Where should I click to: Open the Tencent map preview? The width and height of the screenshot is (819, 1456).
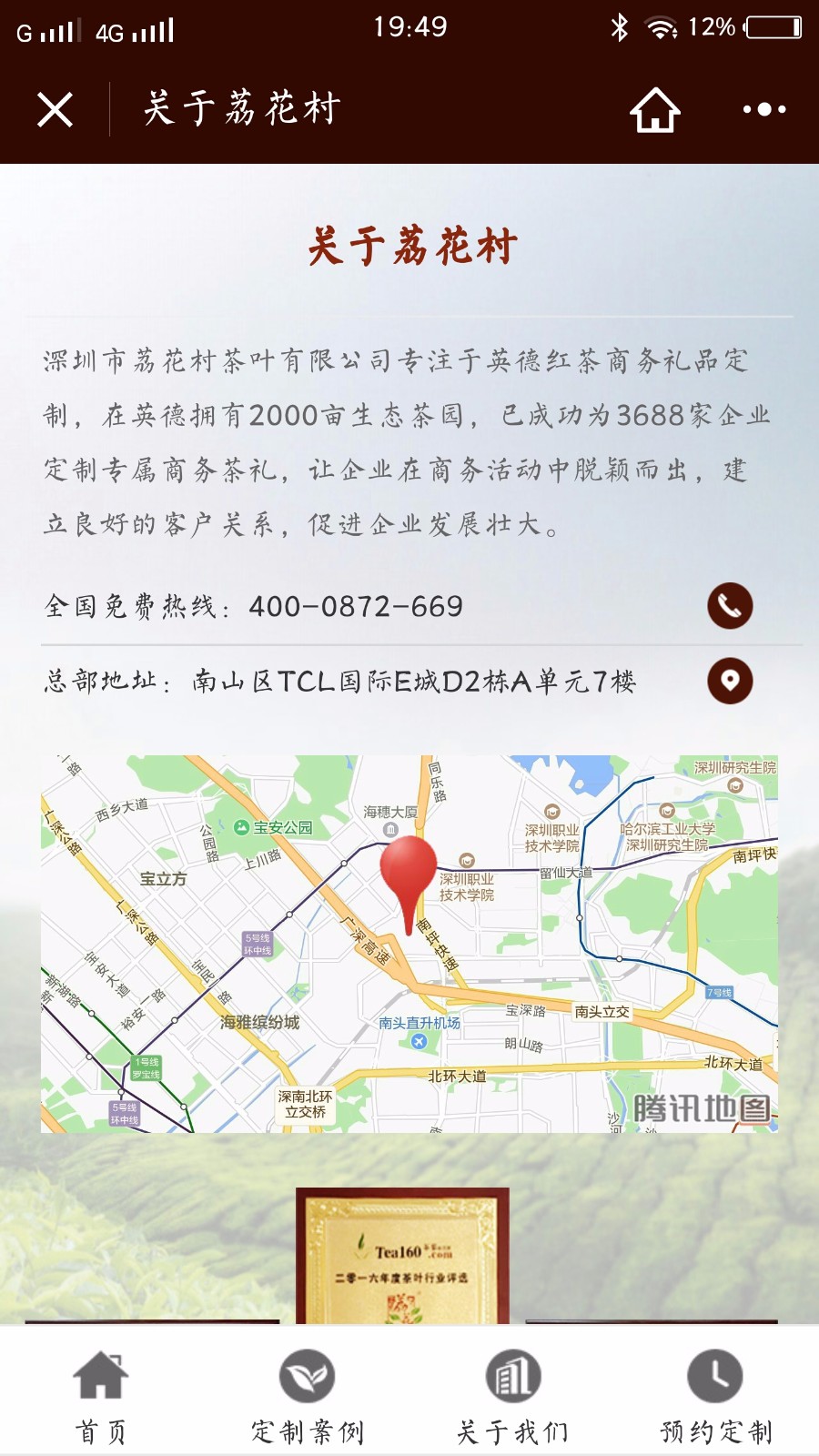409,944
